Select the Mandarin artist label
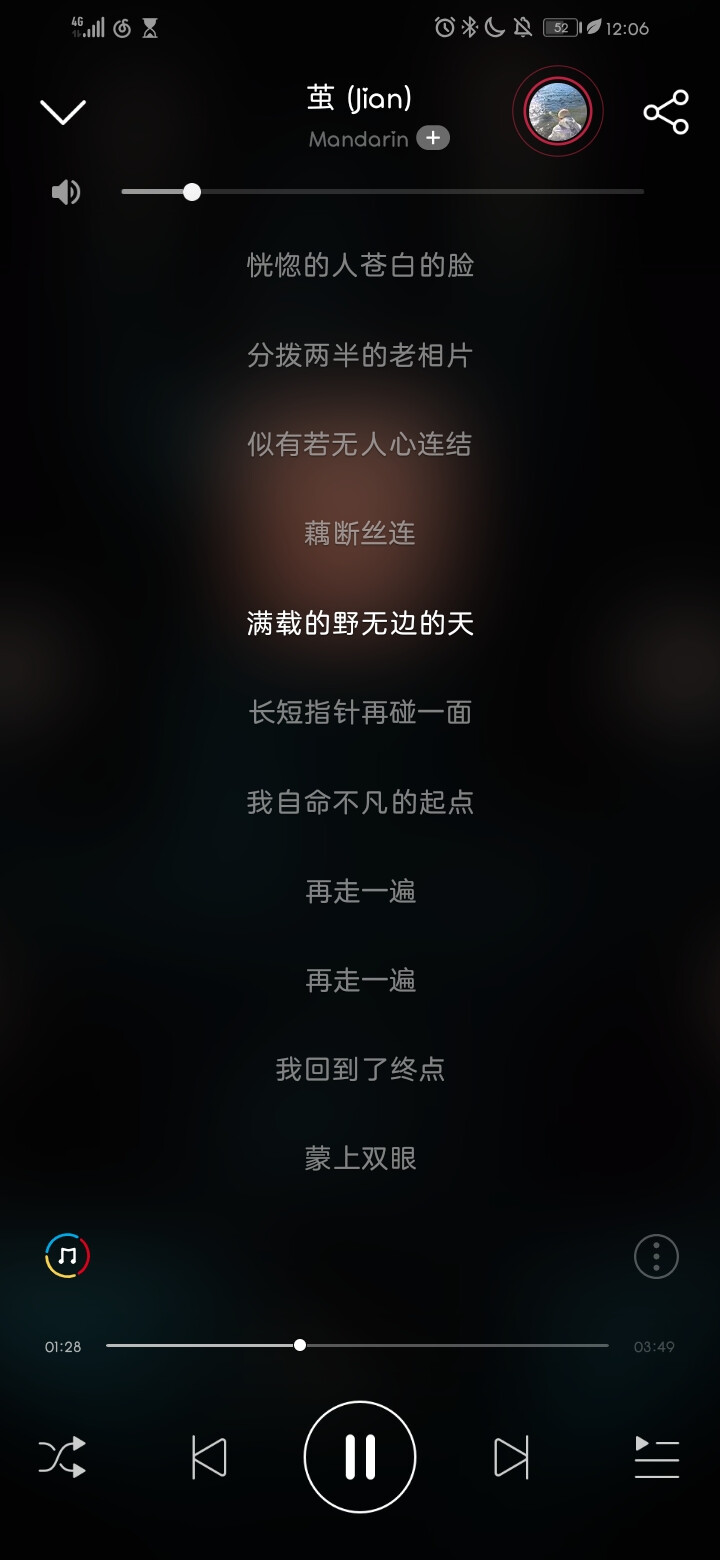720x1560 pixels. 358,139
